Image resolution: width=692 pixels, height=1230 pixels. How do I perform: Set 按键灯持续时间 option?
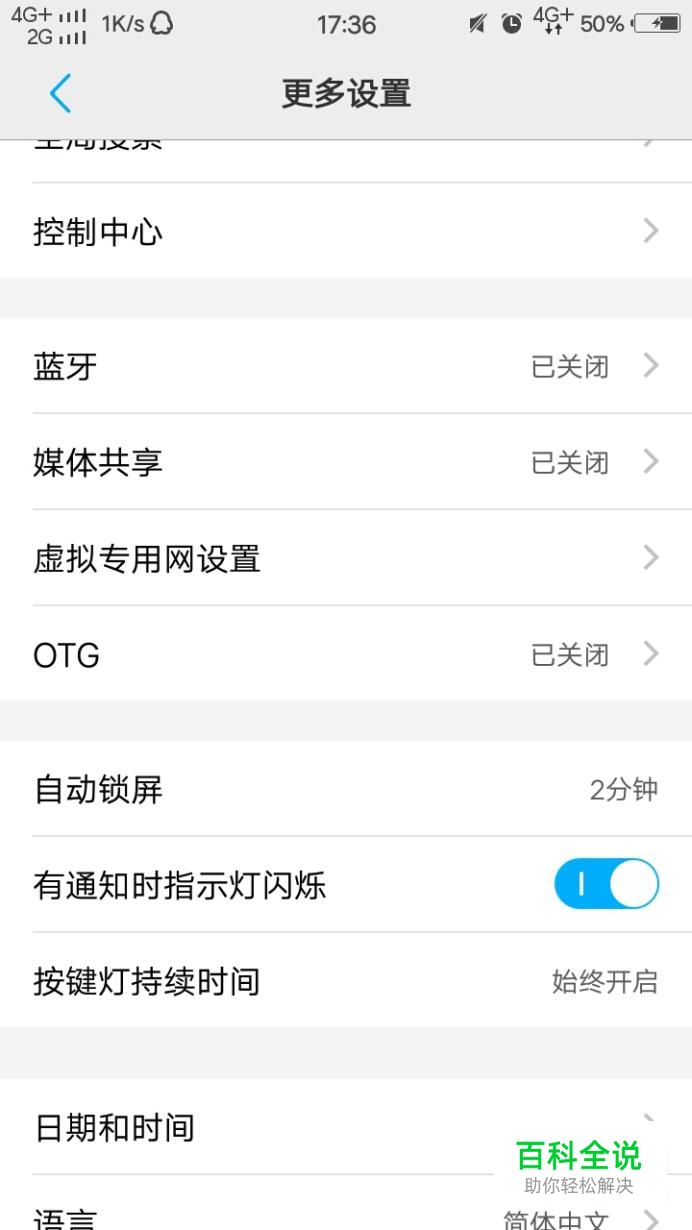[x=346, y=981]
